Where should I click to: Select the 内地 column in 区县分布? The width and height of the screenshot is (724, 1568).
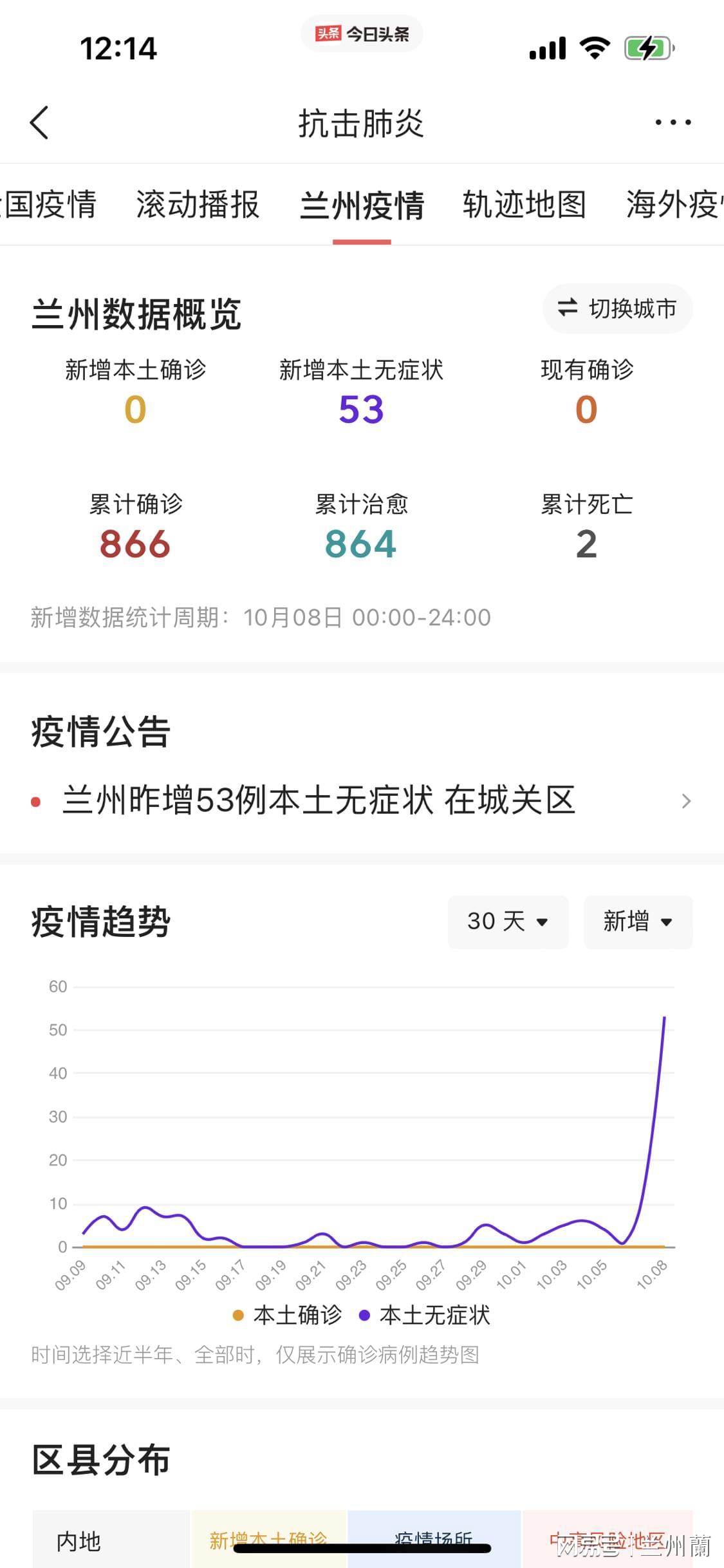point(79,1541)
